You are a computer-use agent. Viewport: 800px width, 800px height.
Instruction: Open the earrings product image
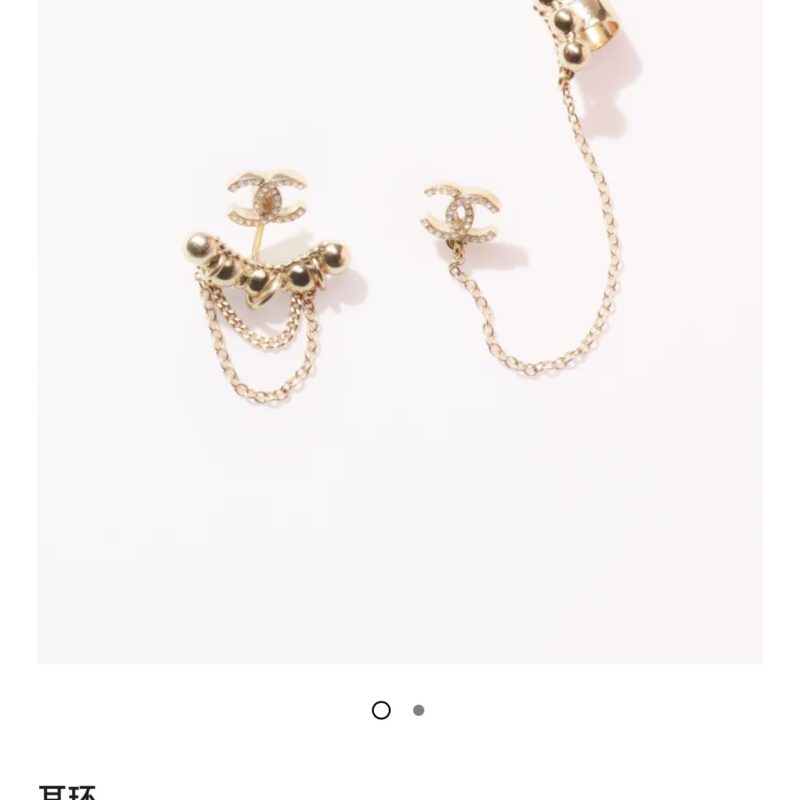tap(400, 330)
